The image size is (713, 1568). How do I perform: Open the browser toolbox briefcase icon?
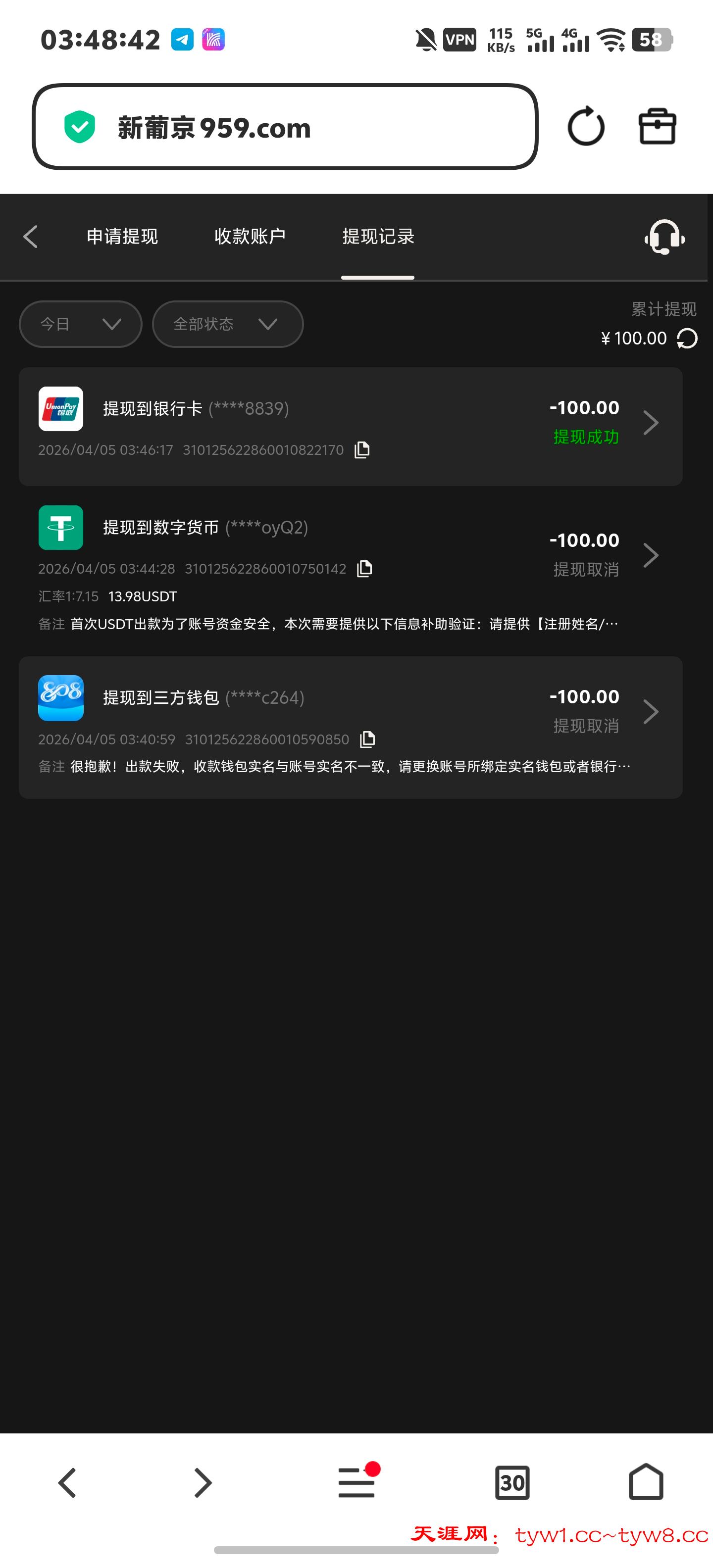pyautogui.click(x=657, y=127)
